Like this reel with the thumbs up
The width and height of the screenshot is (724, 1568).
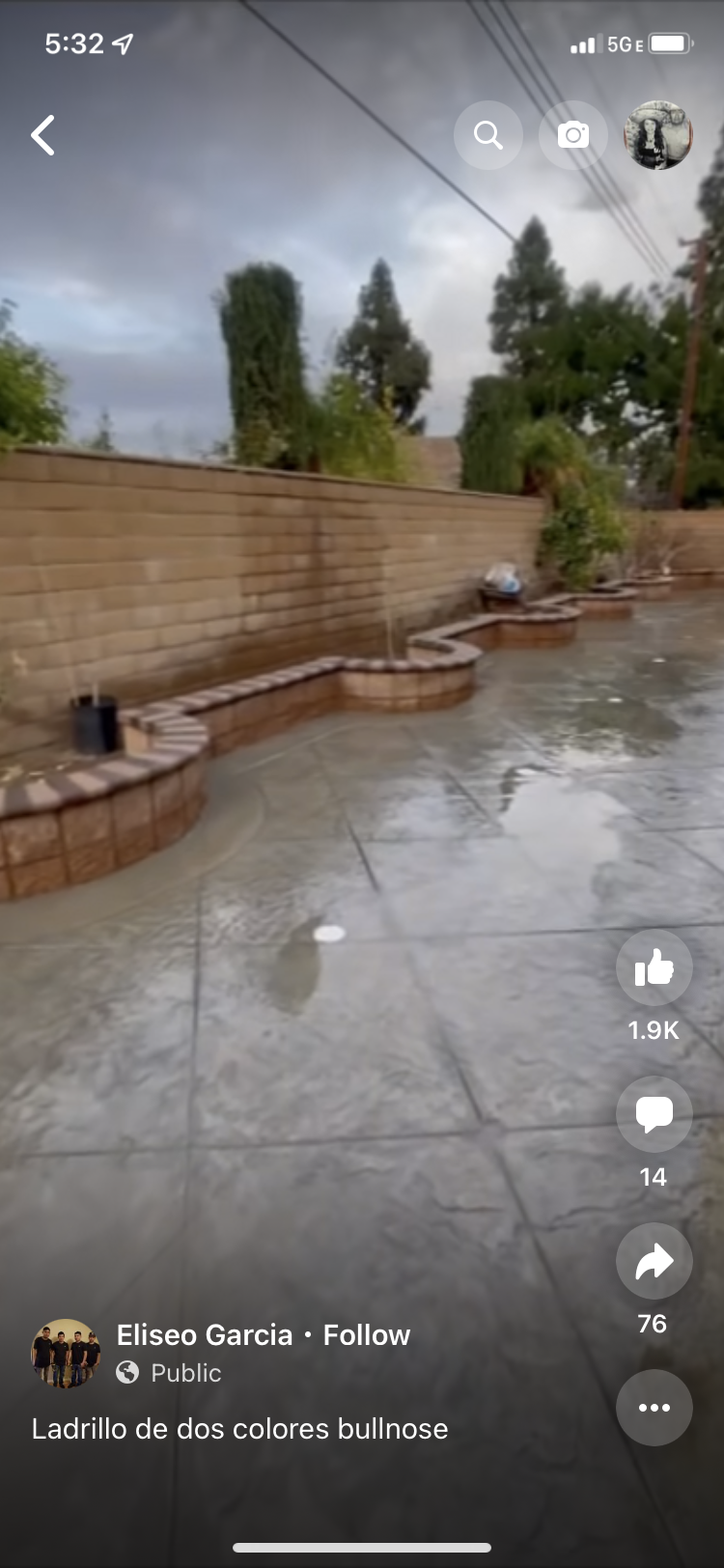coord(654,967)
